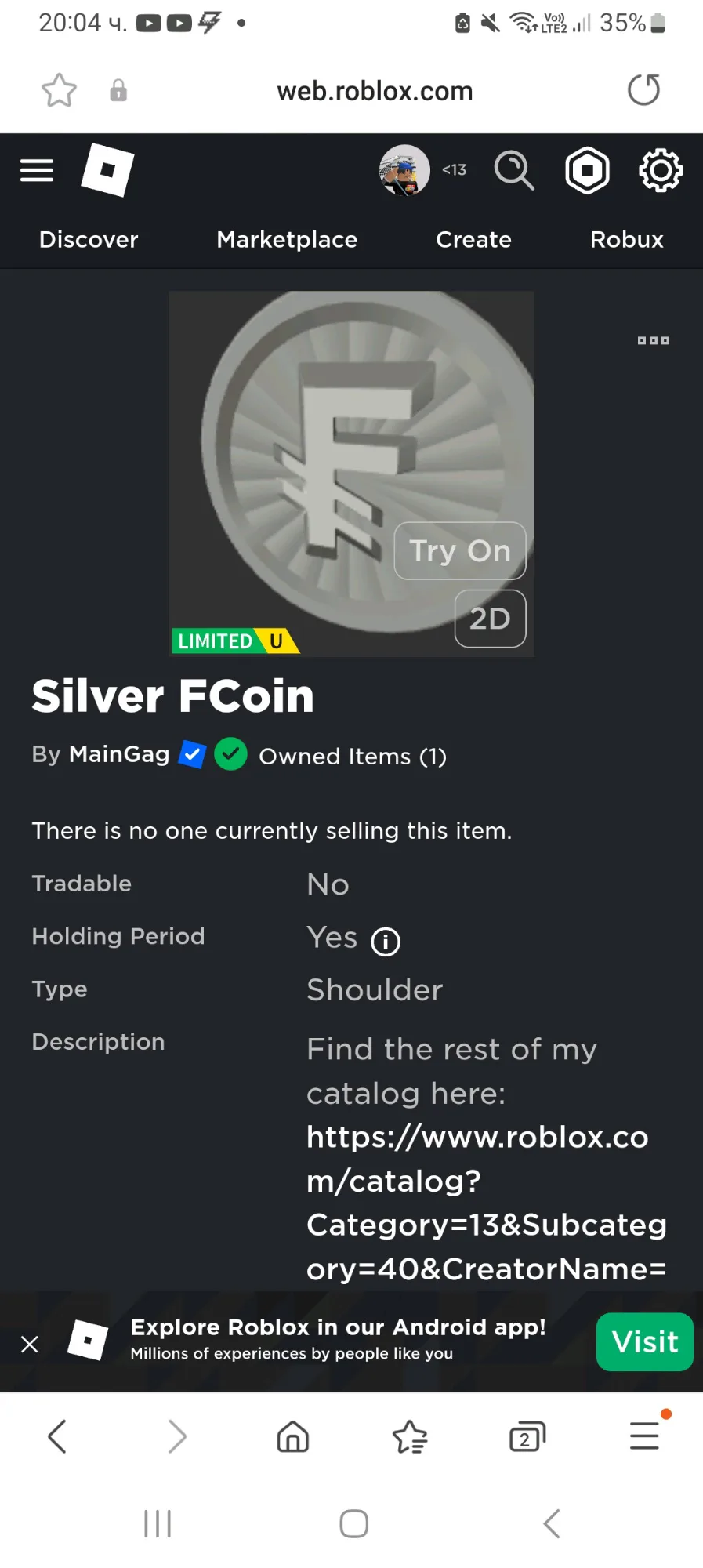Tap the Roblox home logo
The height and width of the screenshot is (1568, 703).
(107, 169)
